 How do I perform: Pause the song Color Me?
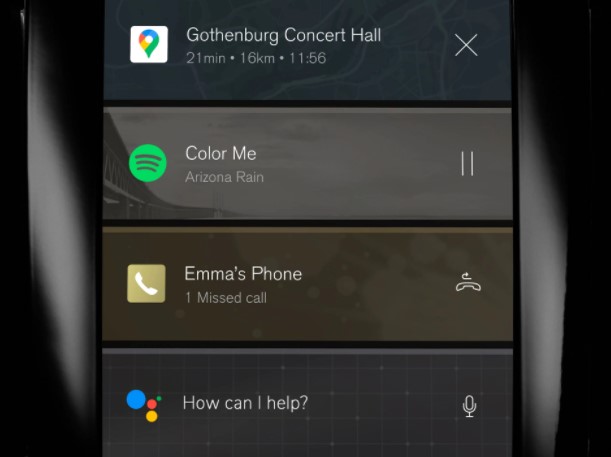pos(467,164)
